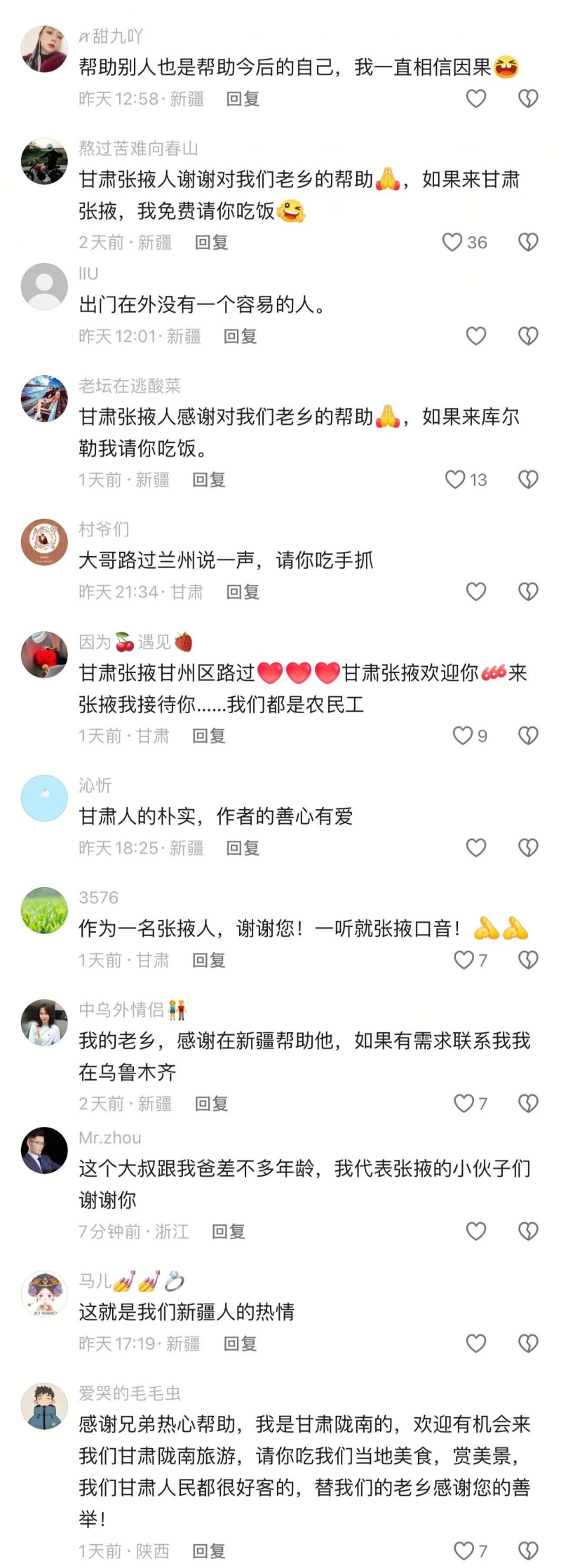561x1568 pixels.
Task: Like 爱哭的毛毛虫's comment
Action: (464, 1550)
